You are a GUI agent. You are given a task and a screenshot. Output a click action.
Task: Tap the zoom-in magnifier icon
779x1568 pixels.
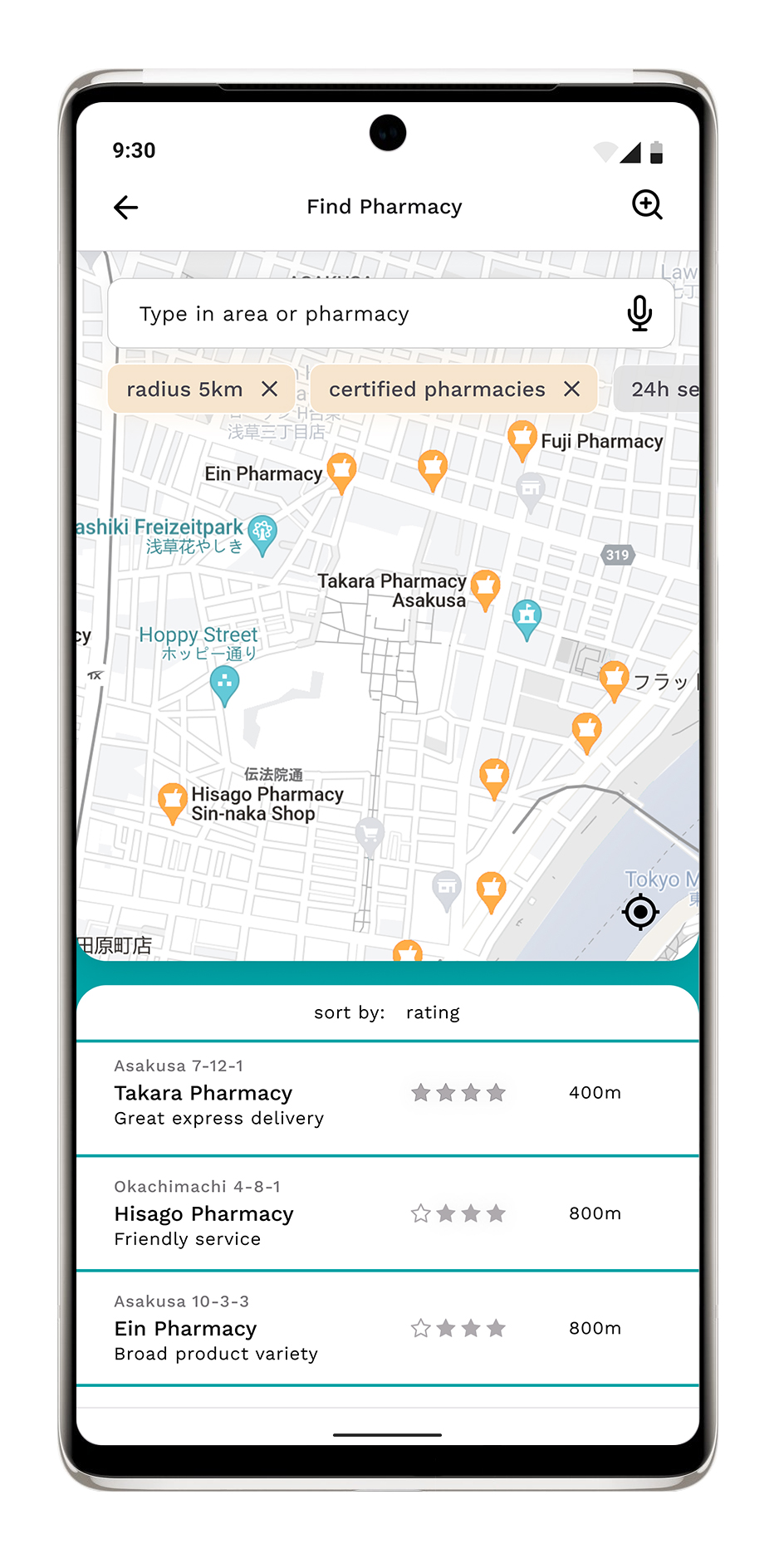pyautogui.click(x=647, y=205)
